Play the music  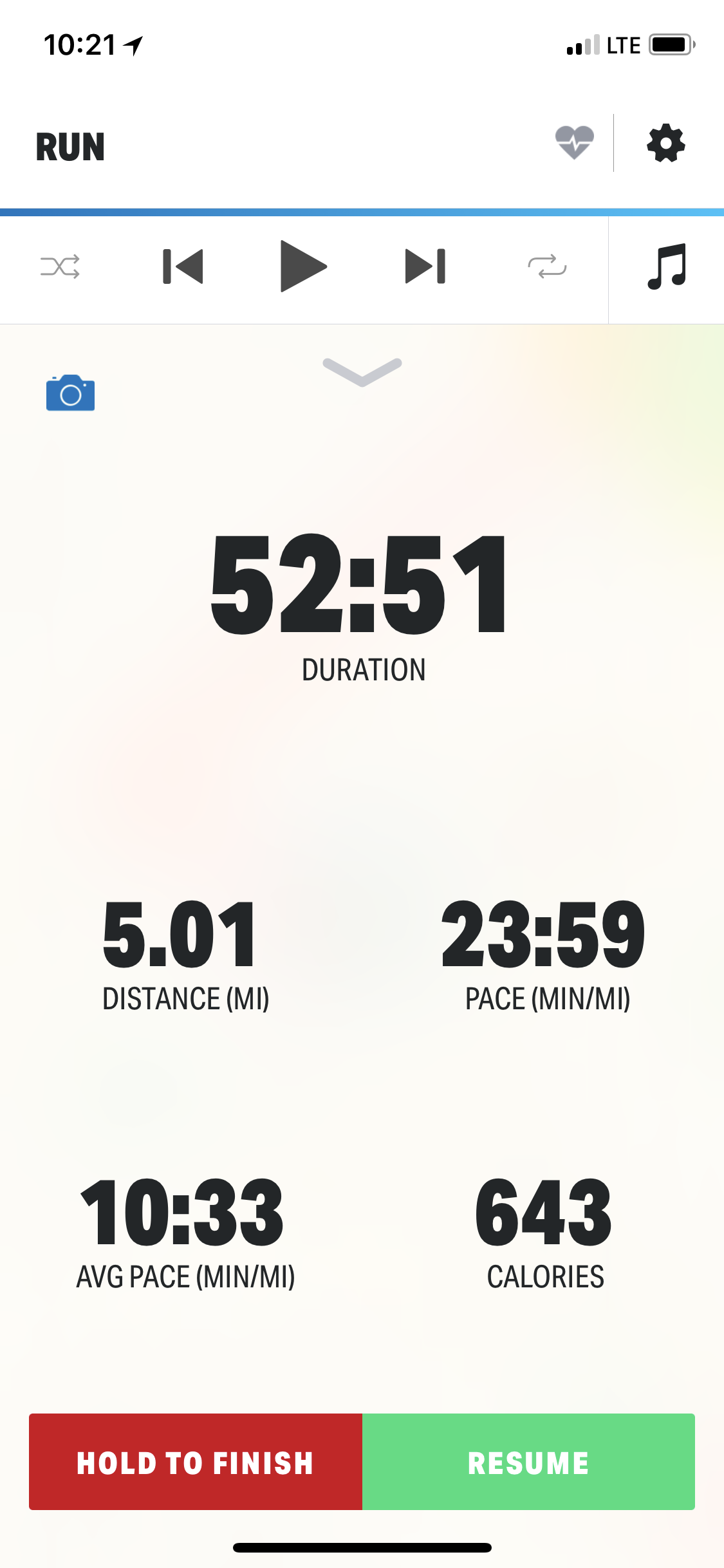303,266
